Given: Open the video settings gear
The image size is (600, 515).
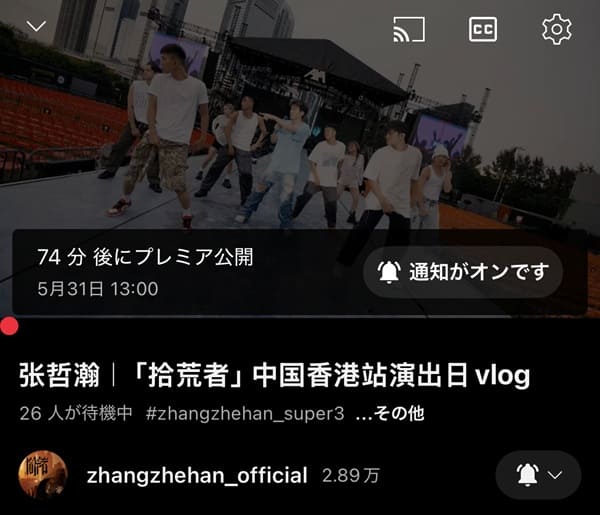Looking at the screenshot, I should pyautogui.click(x=556, y=28).
